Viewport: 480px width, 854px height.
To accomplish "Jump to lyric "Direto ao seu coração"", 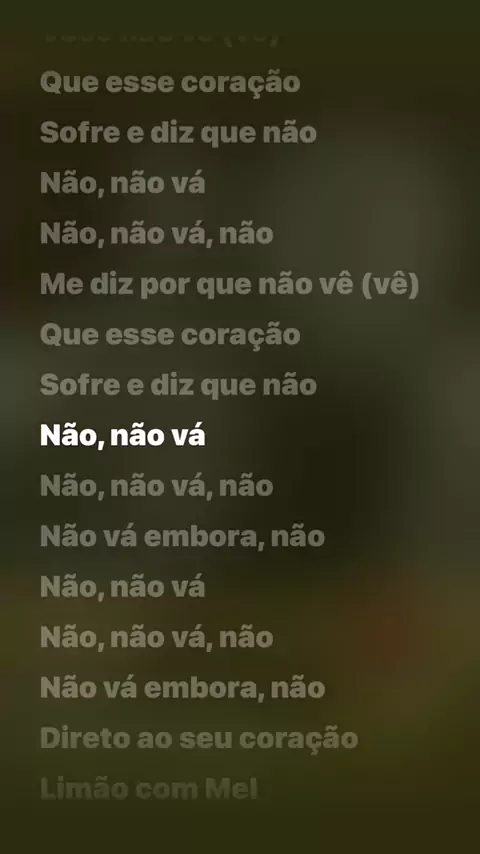I will (x=199, y=739).
